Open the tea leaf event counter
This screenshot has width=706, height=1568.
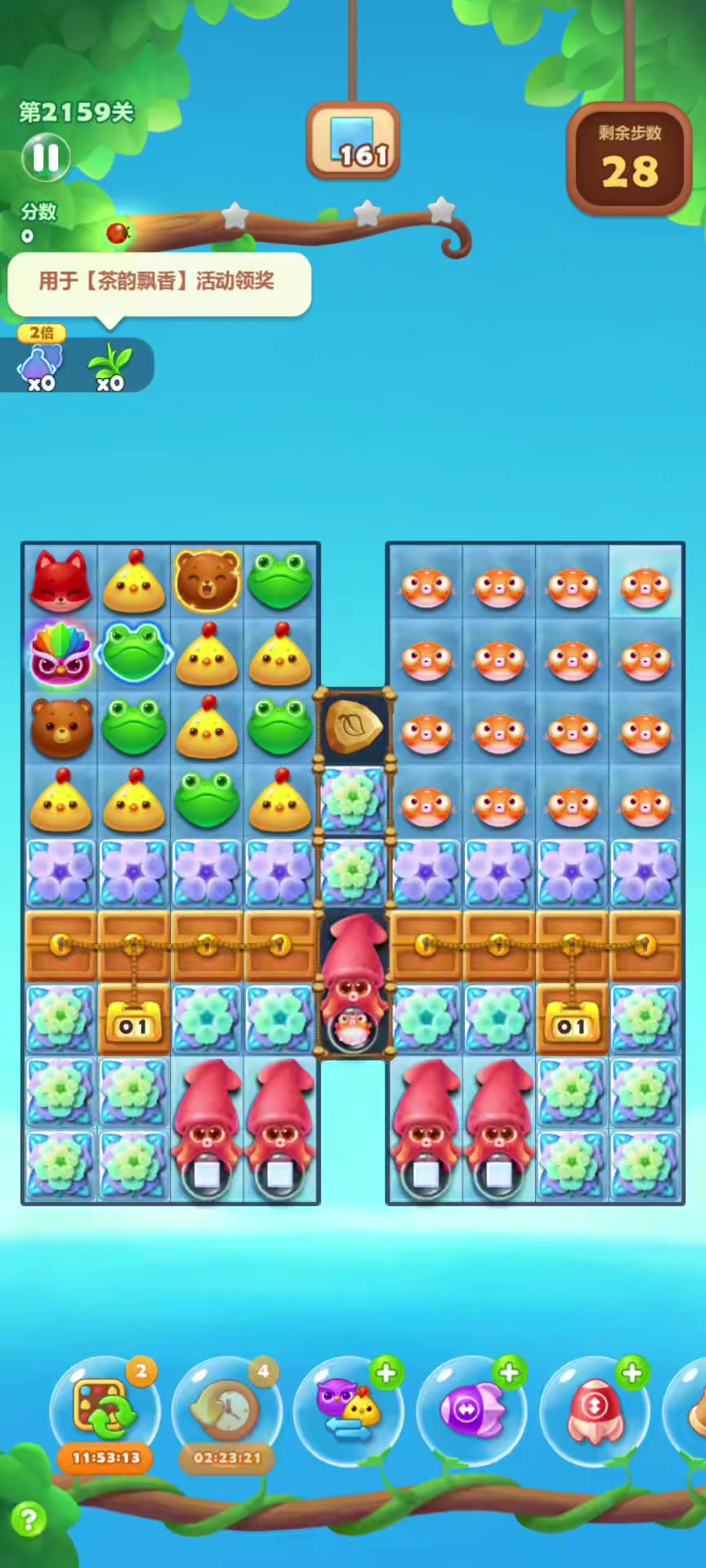point(110,367)
